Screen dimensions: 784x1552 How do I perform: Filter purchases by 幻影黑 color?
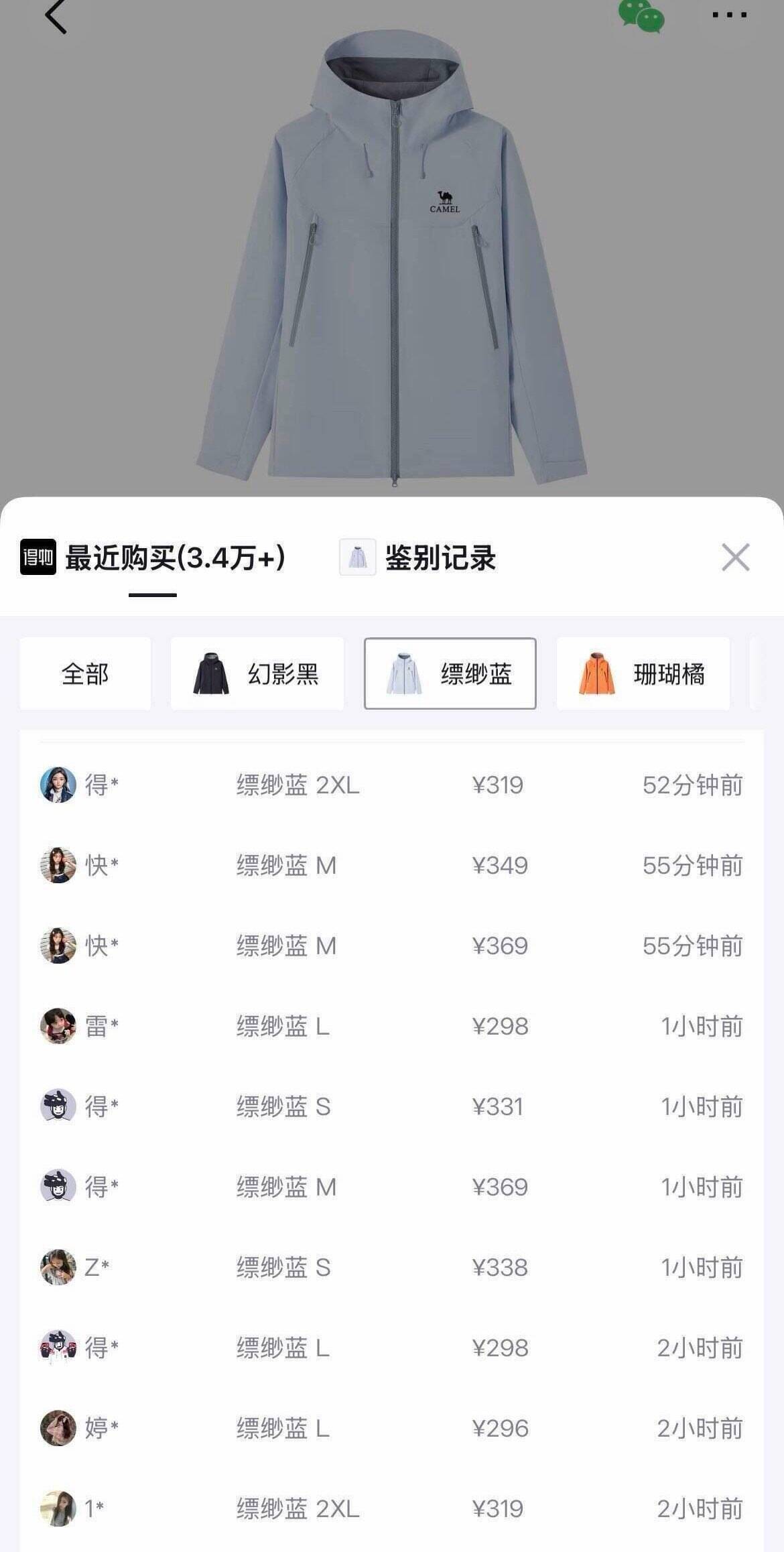[x=257, y=673]
